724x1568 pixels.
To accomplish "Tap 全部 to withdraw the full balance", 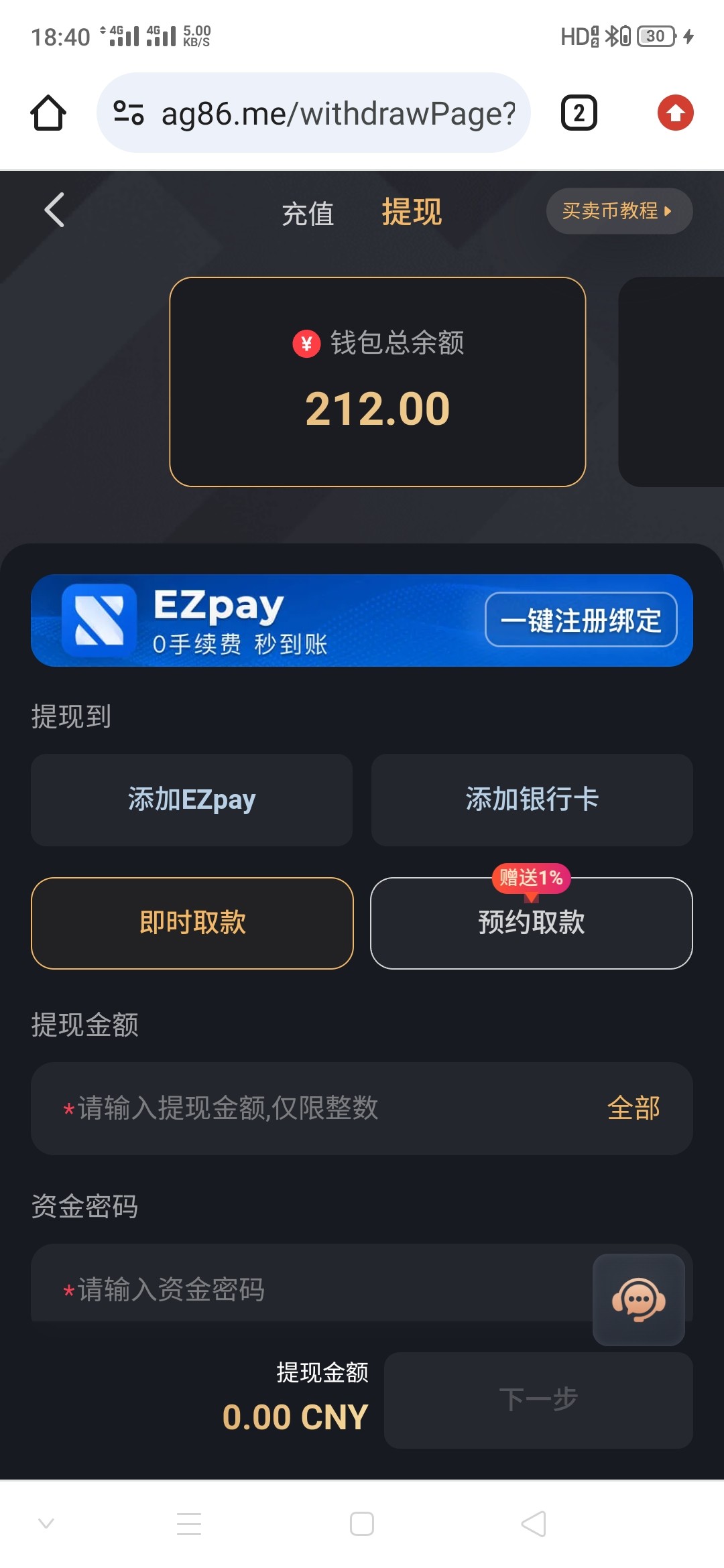I will 633,1108.
